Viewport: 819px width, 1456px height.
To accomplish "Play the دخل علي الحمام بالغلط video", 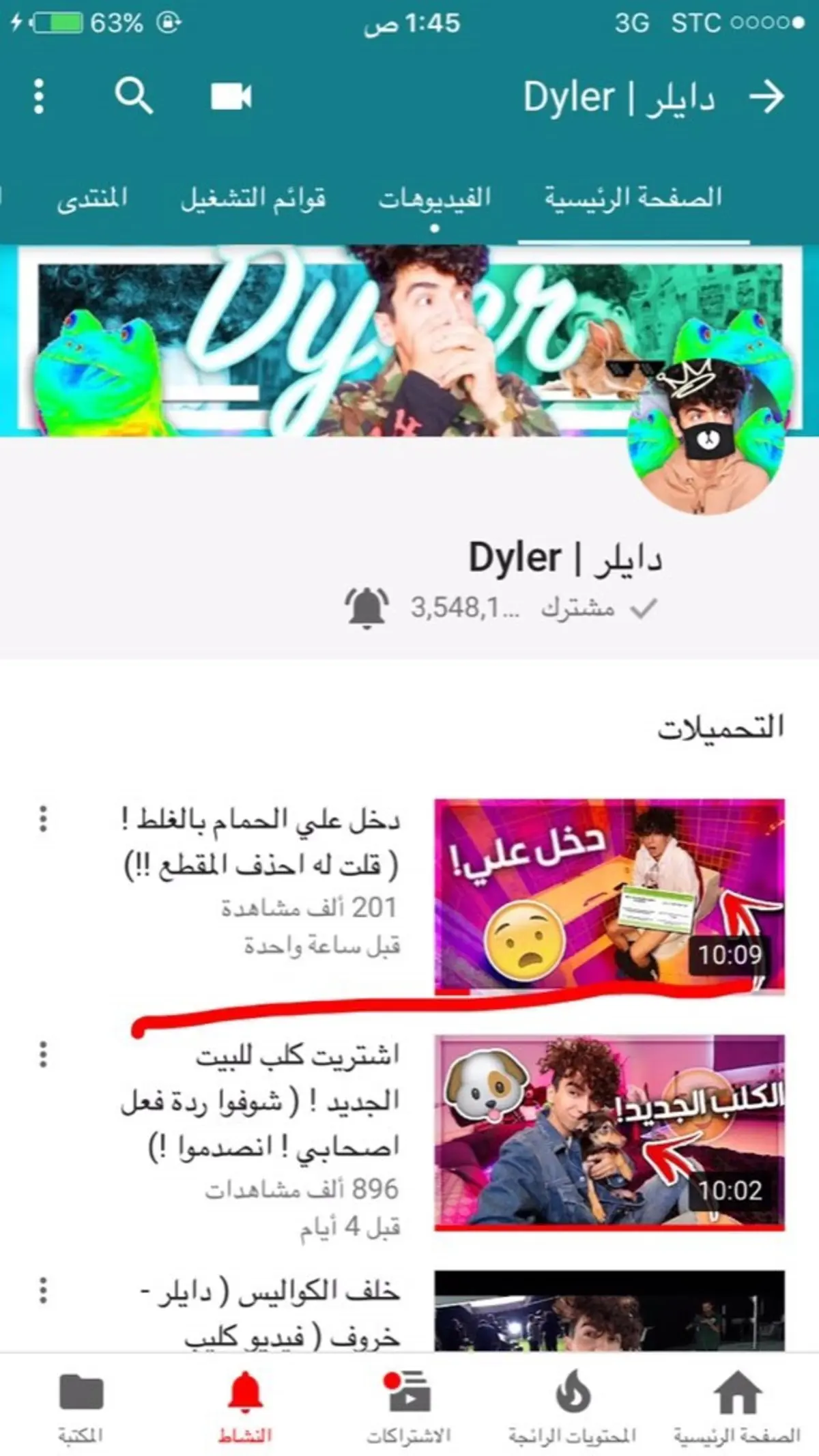I will point(609,895).
